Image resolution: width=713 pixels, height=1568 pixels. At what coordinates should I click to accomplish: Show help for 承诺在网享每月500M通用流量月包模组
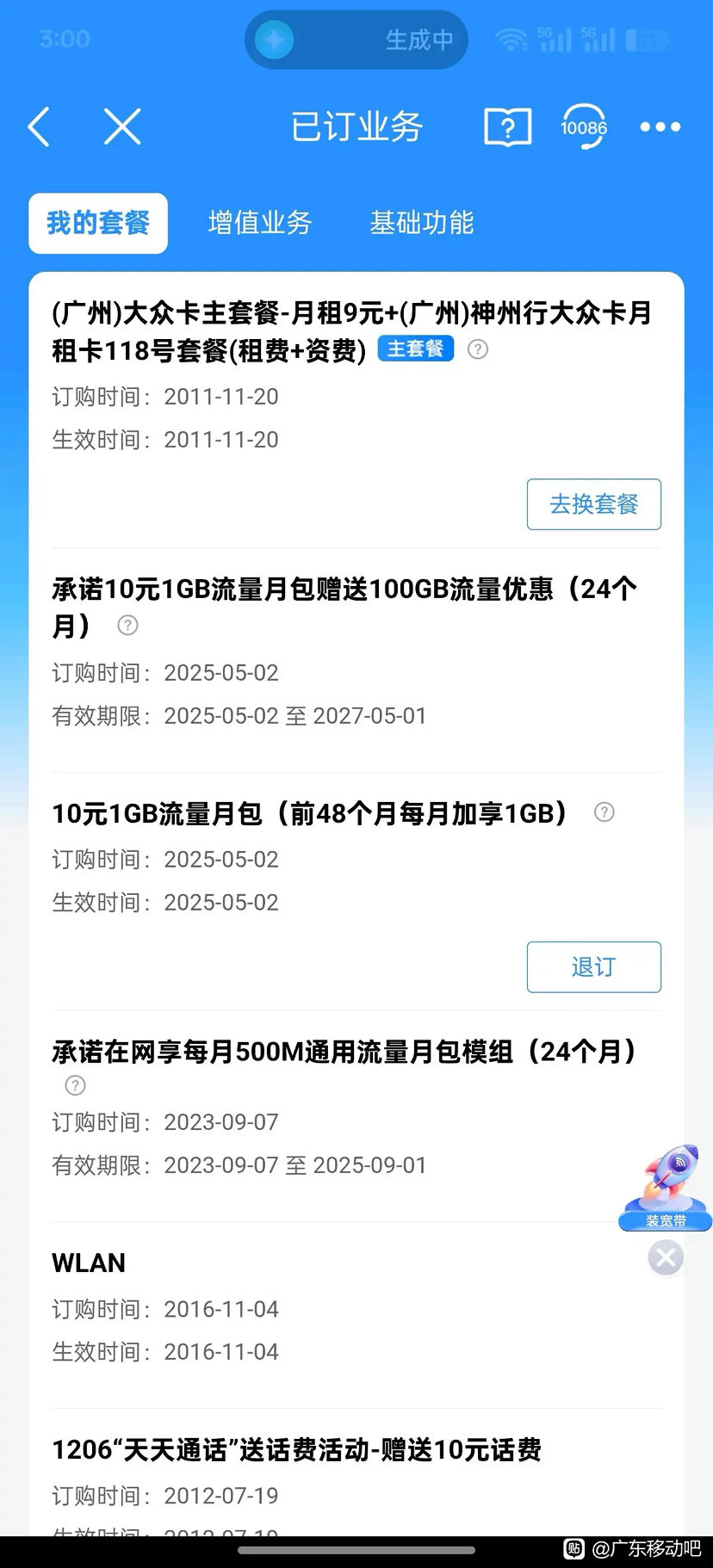[76, 1086]
